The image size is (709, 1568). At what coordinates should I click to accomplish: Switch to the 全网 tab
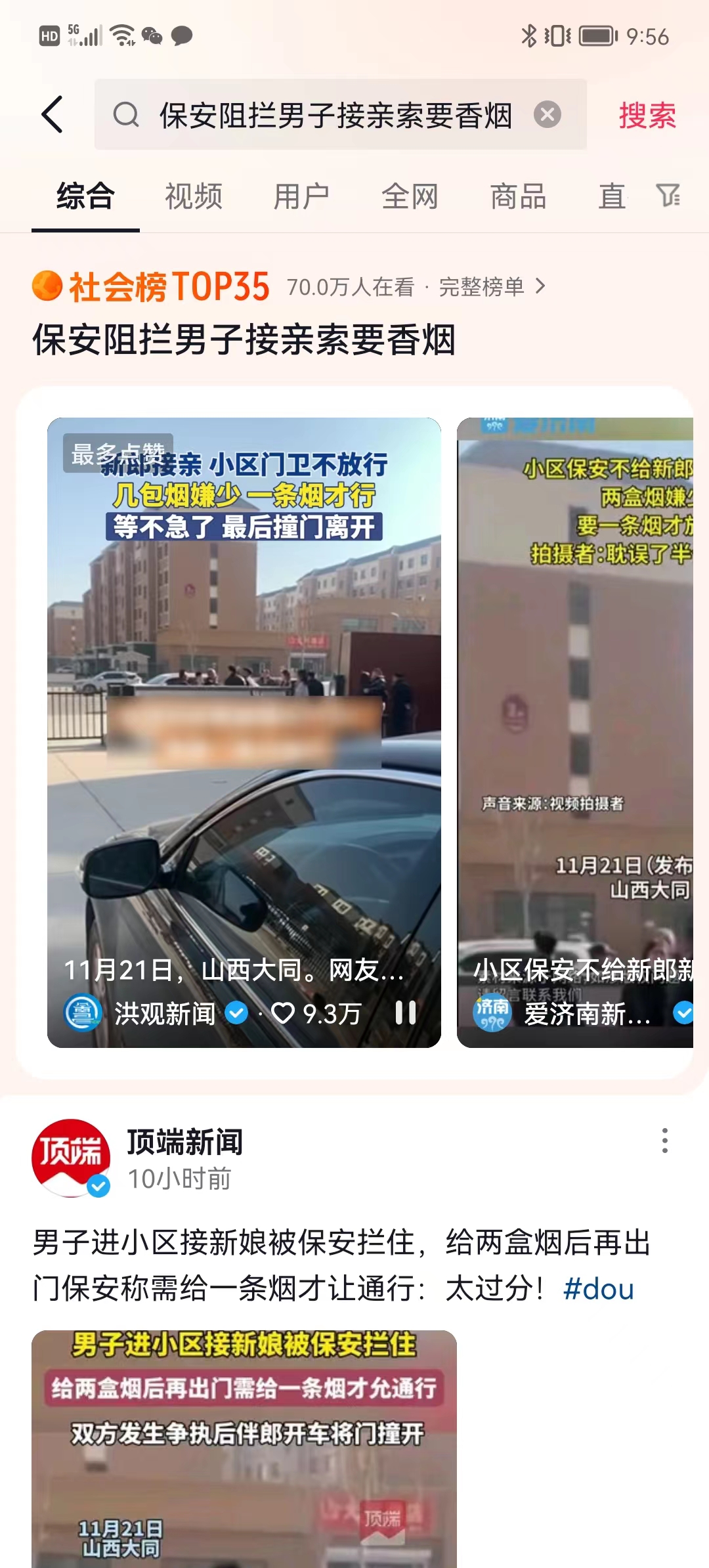(x=410, y=196)
